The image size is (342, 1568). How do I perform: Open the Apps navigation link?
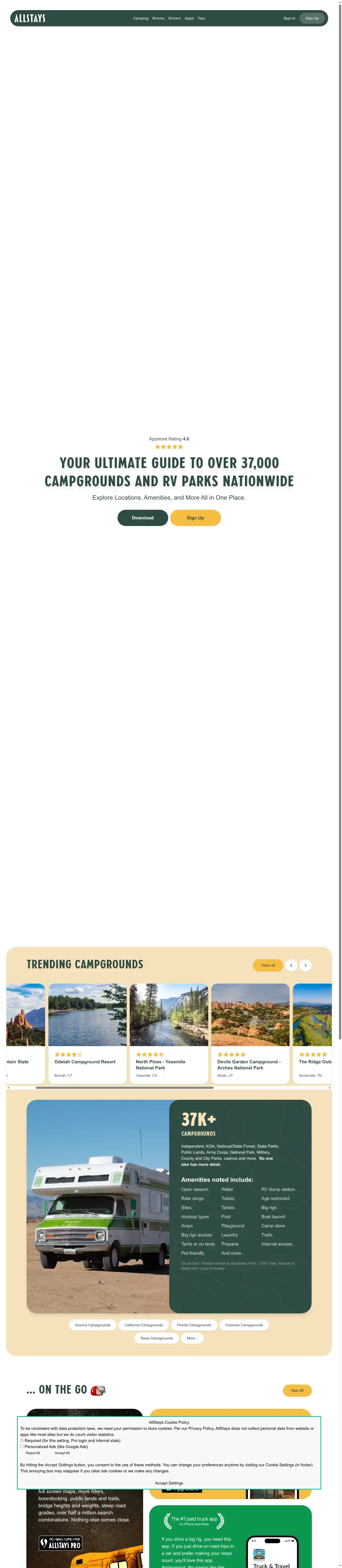click(x=189, y=18)
